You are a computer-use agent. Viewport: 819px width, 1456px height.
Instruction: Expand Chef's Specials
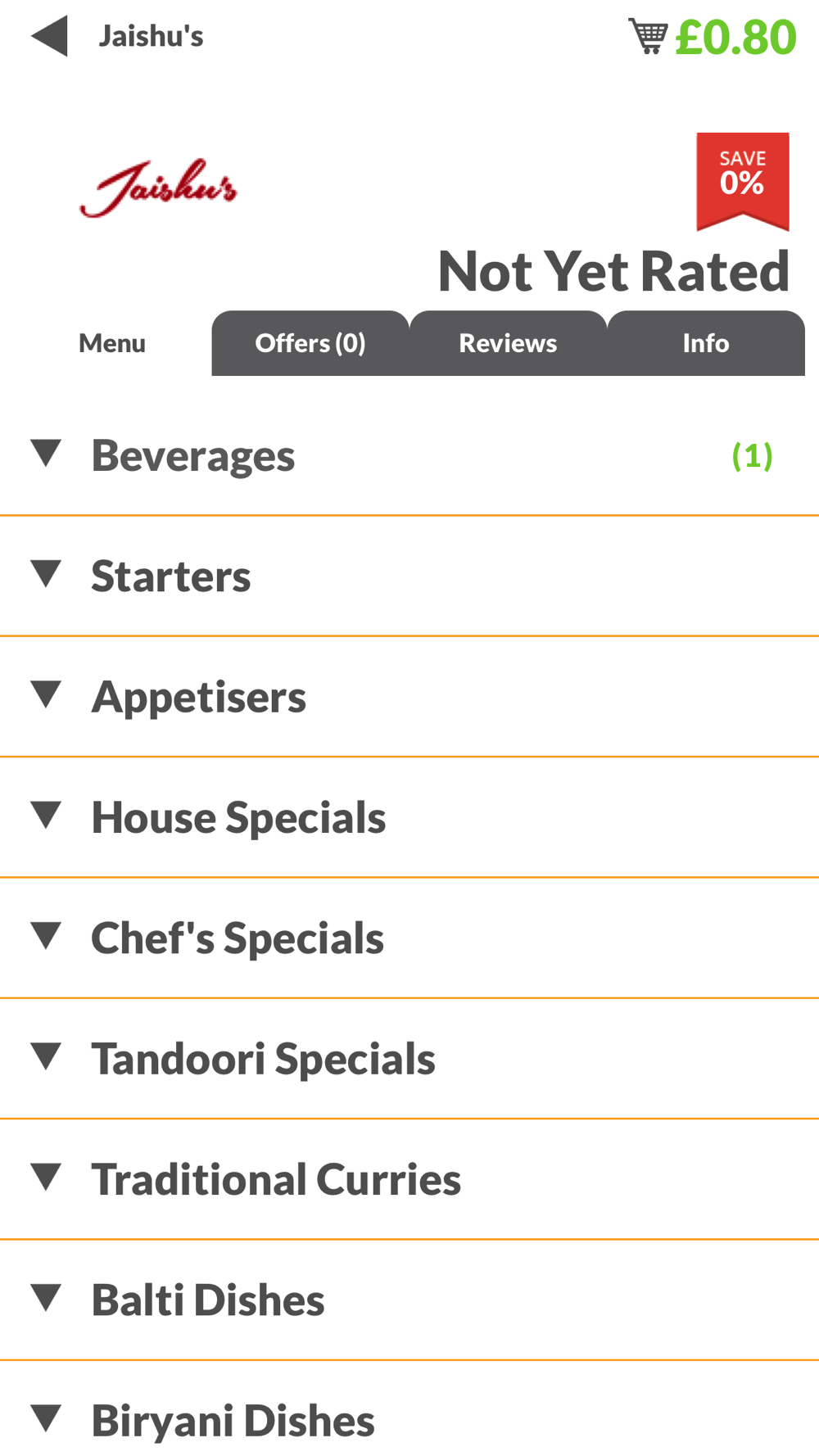[409, 938]
